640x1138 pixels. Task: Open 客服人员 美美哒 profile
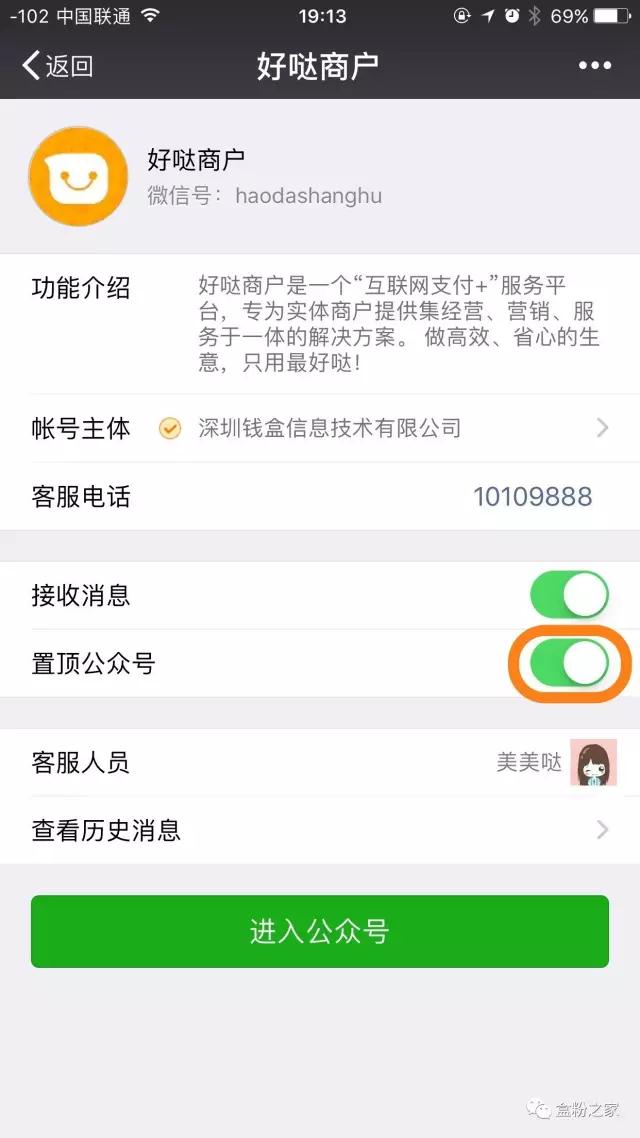(x=592, y=763)
